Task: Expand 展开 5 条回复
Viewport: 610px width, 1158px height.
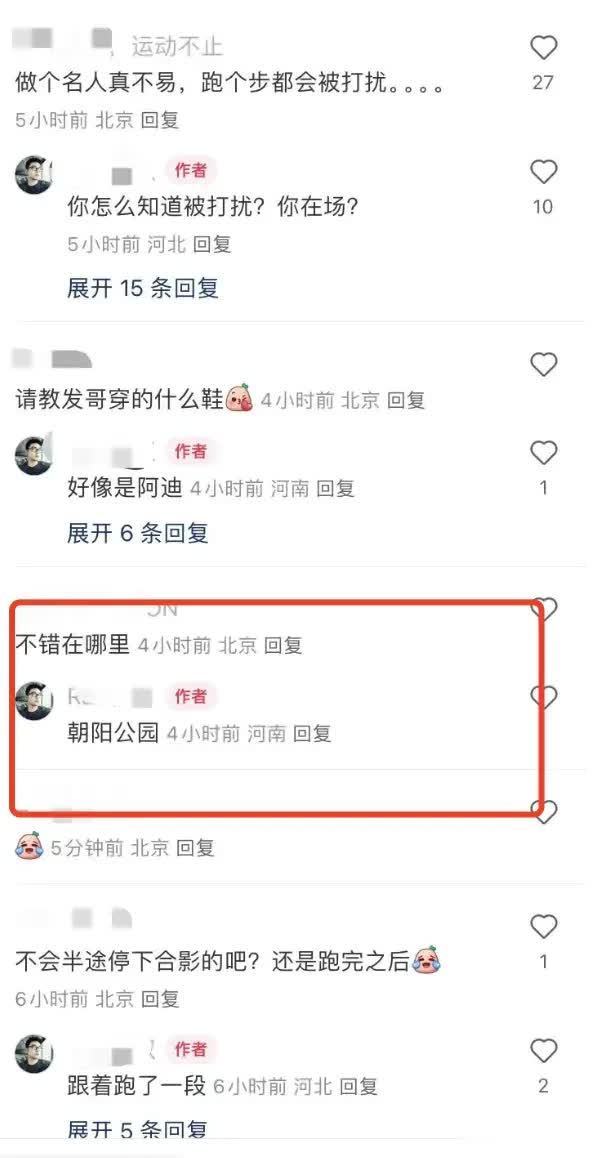Action: tap(137, 1130)
